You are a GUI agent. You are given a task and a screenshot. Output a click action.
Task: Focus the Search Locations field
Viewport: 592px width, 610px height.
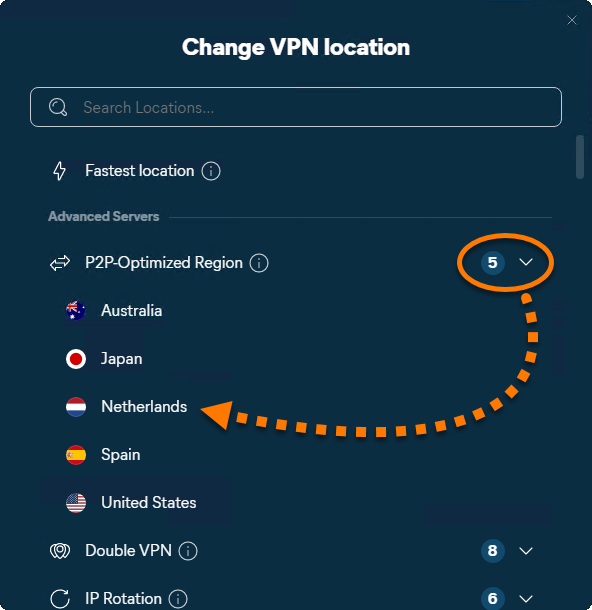point(296,107)
